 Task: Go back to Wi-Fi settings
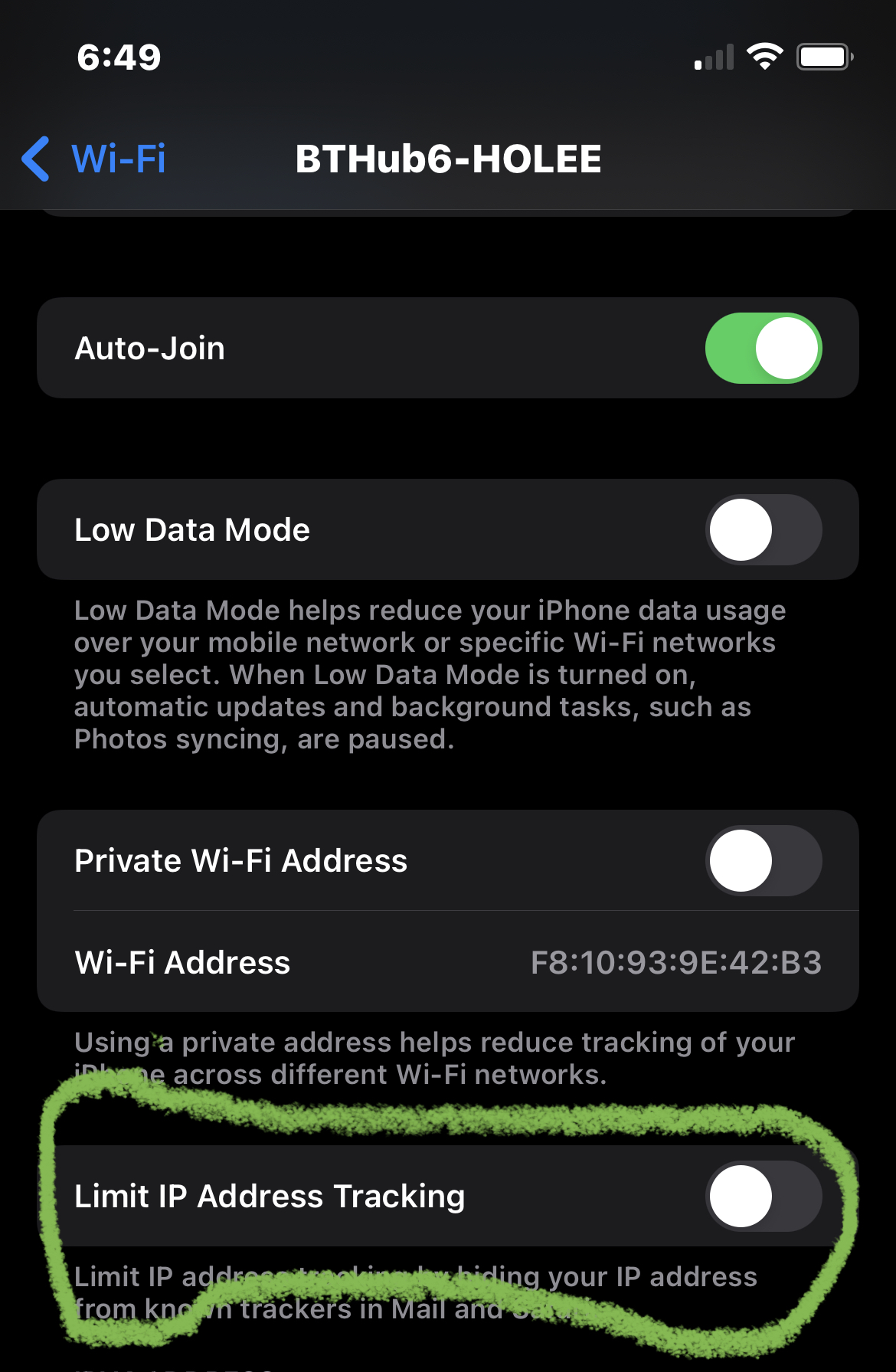(x=94, y=159)
